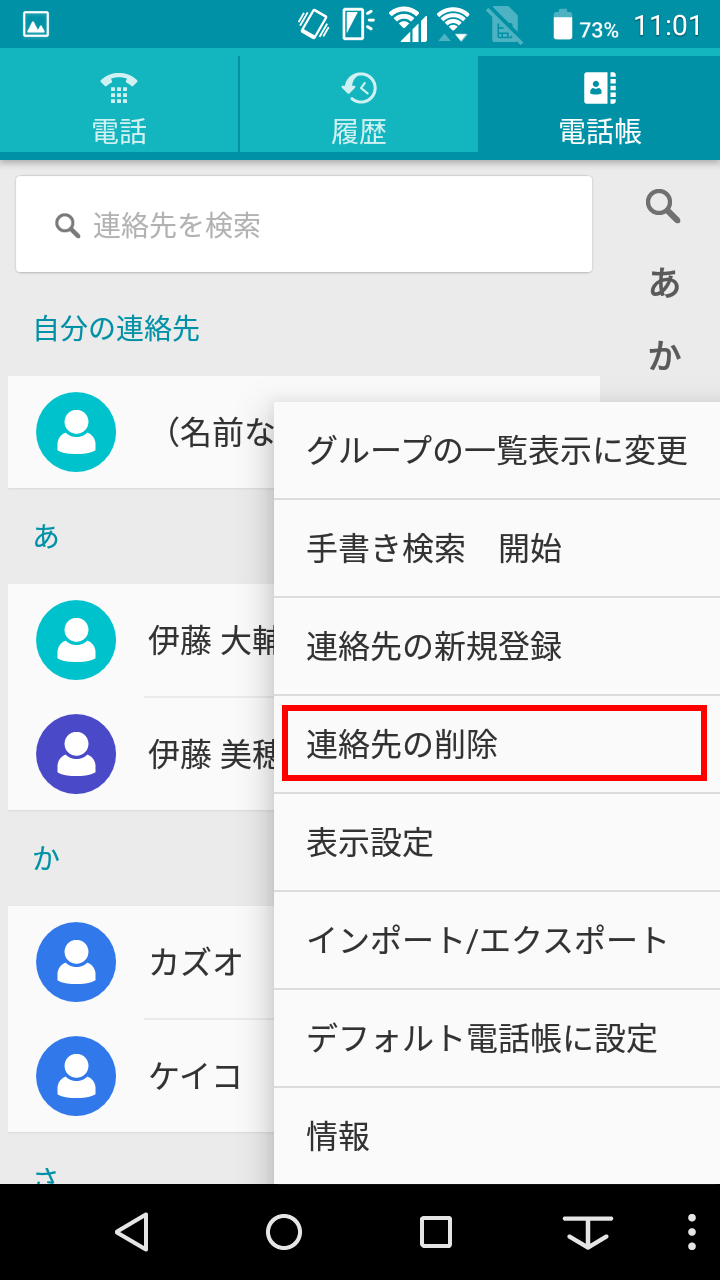
Task: Start handwriting search via 手書き検索 開始
Action: pyautogui.click(x=497, y=549)
